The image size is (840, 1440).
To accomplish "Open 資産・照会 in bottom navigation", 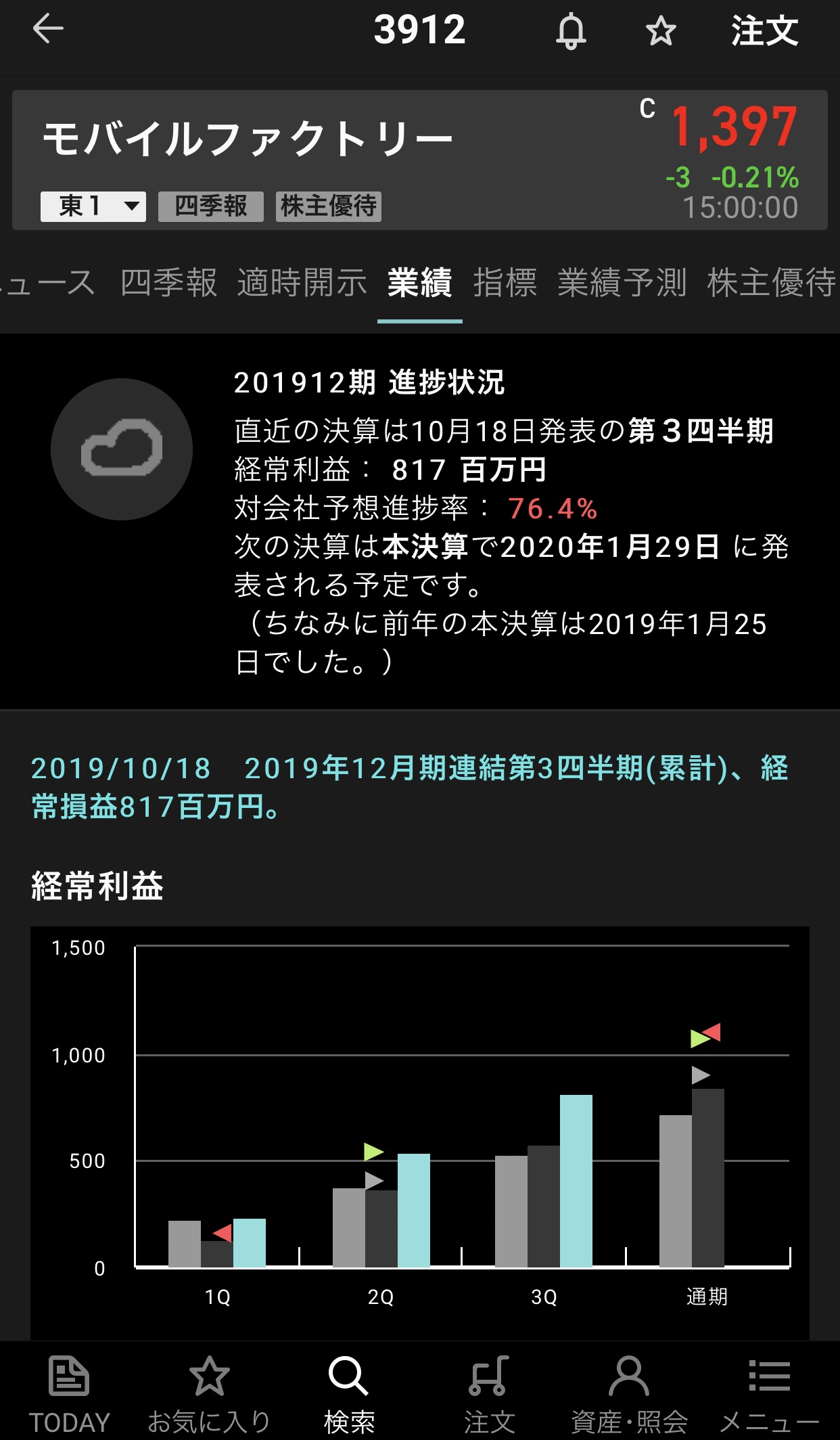I will 629,1394.
